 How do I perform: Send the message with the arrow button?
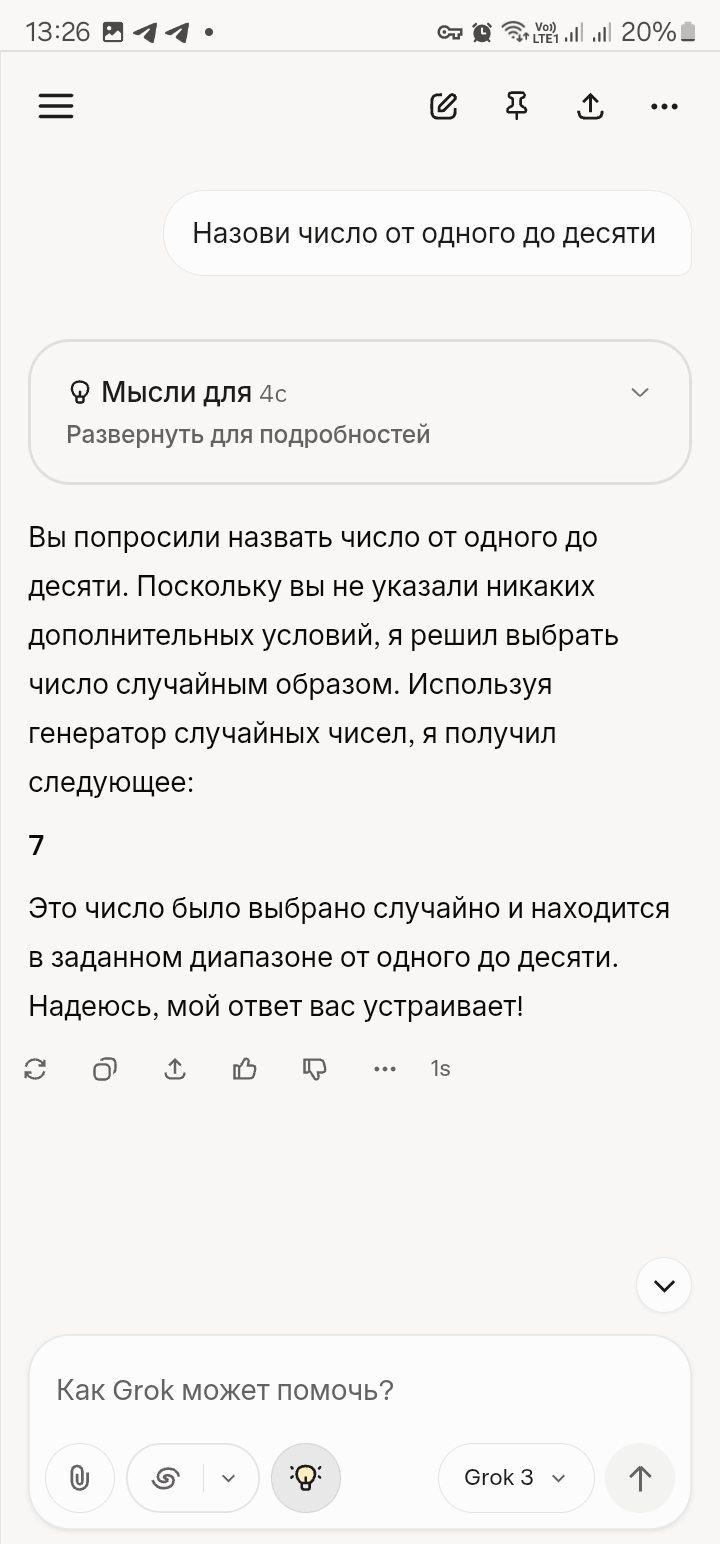(640, 1477)
